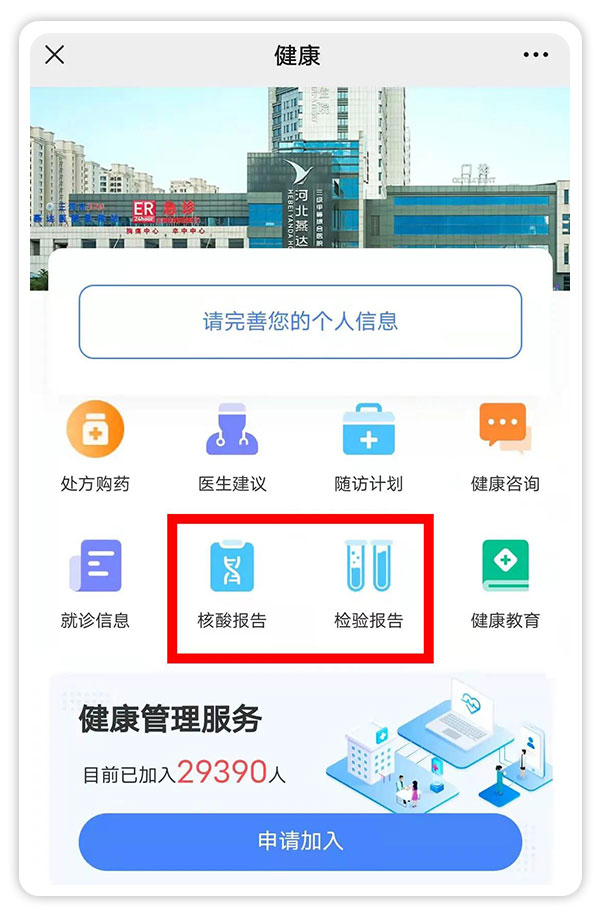Tap 申请加入 button

(x=300, y=842)
